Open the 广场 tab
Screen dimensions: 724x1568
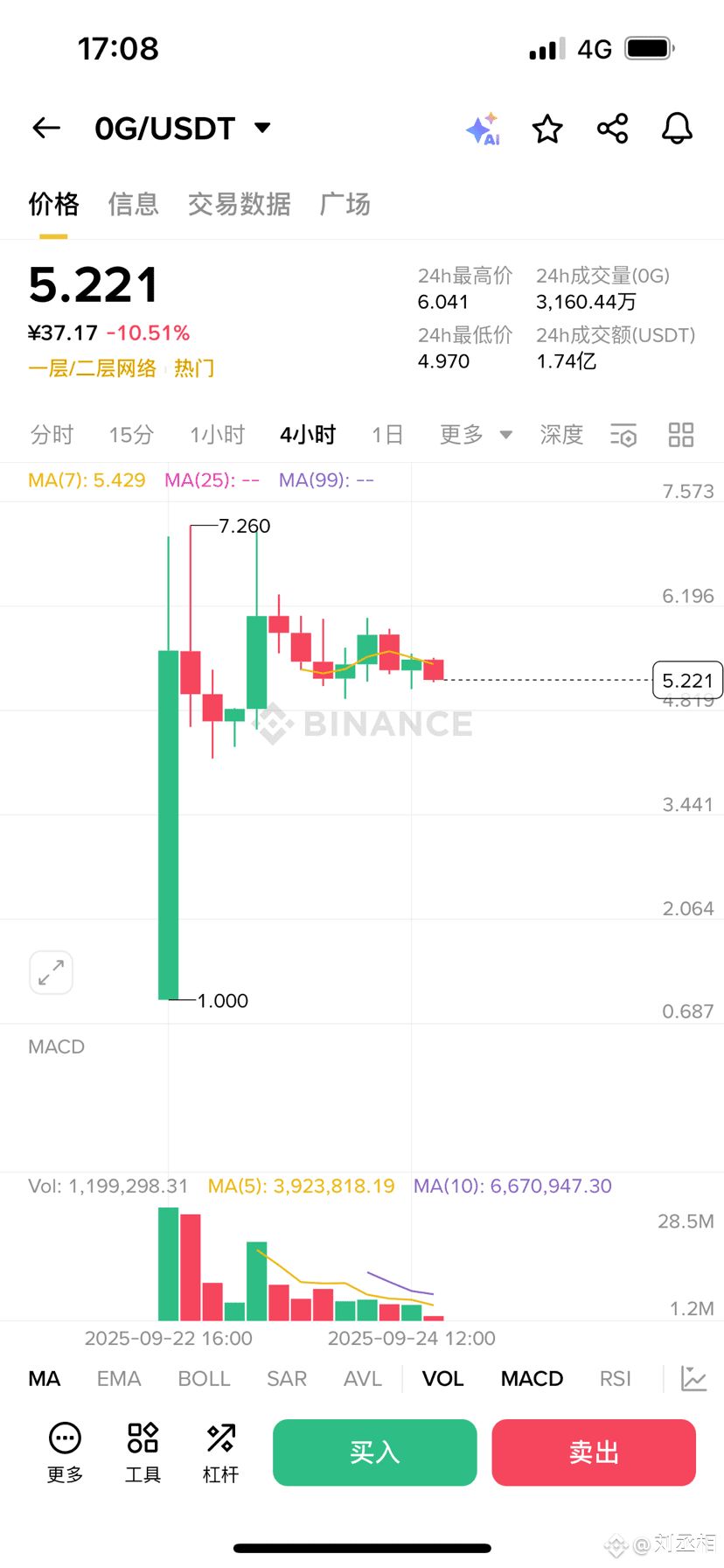click(345, 204)
